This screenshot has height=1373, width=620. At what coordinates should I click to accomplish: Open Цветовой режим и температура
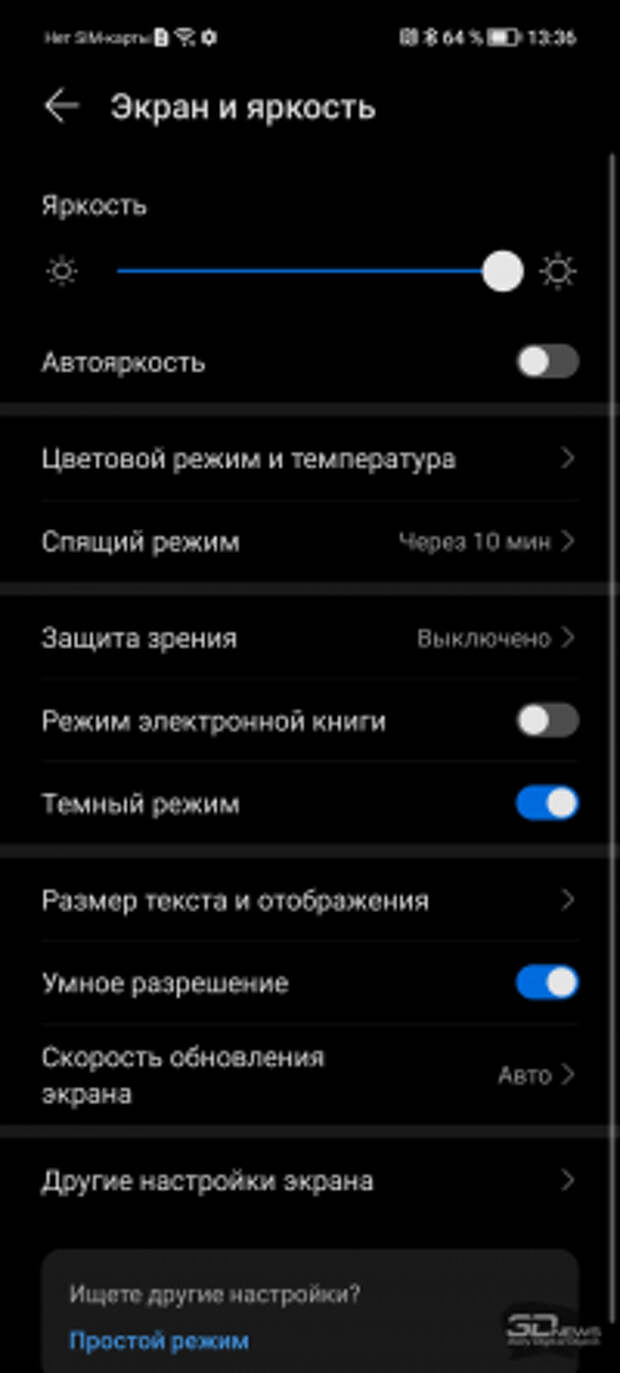pos(309,459)
